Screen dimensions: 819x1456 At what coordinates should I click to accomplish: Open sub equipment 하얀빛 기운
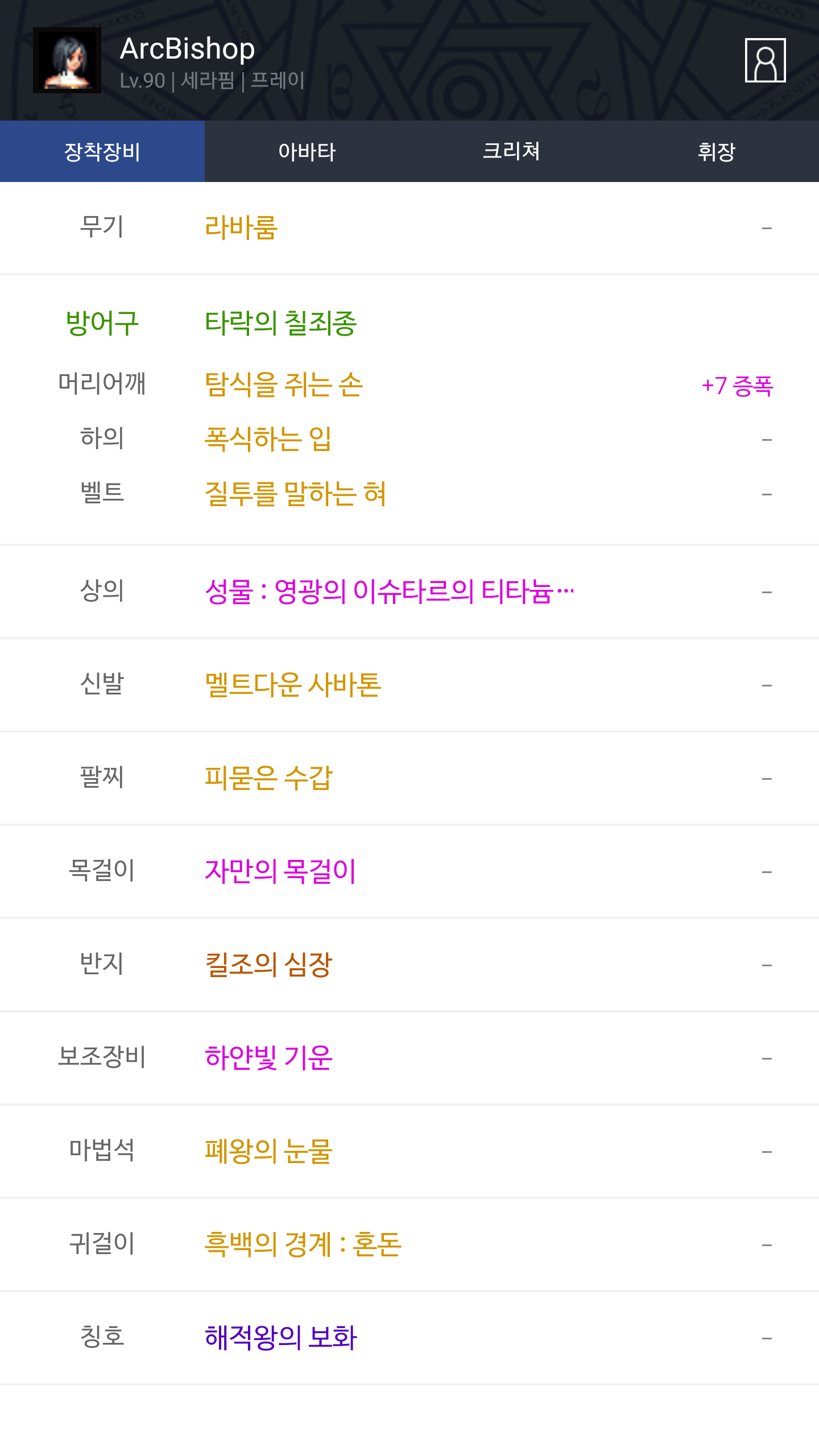[409, 1058]
